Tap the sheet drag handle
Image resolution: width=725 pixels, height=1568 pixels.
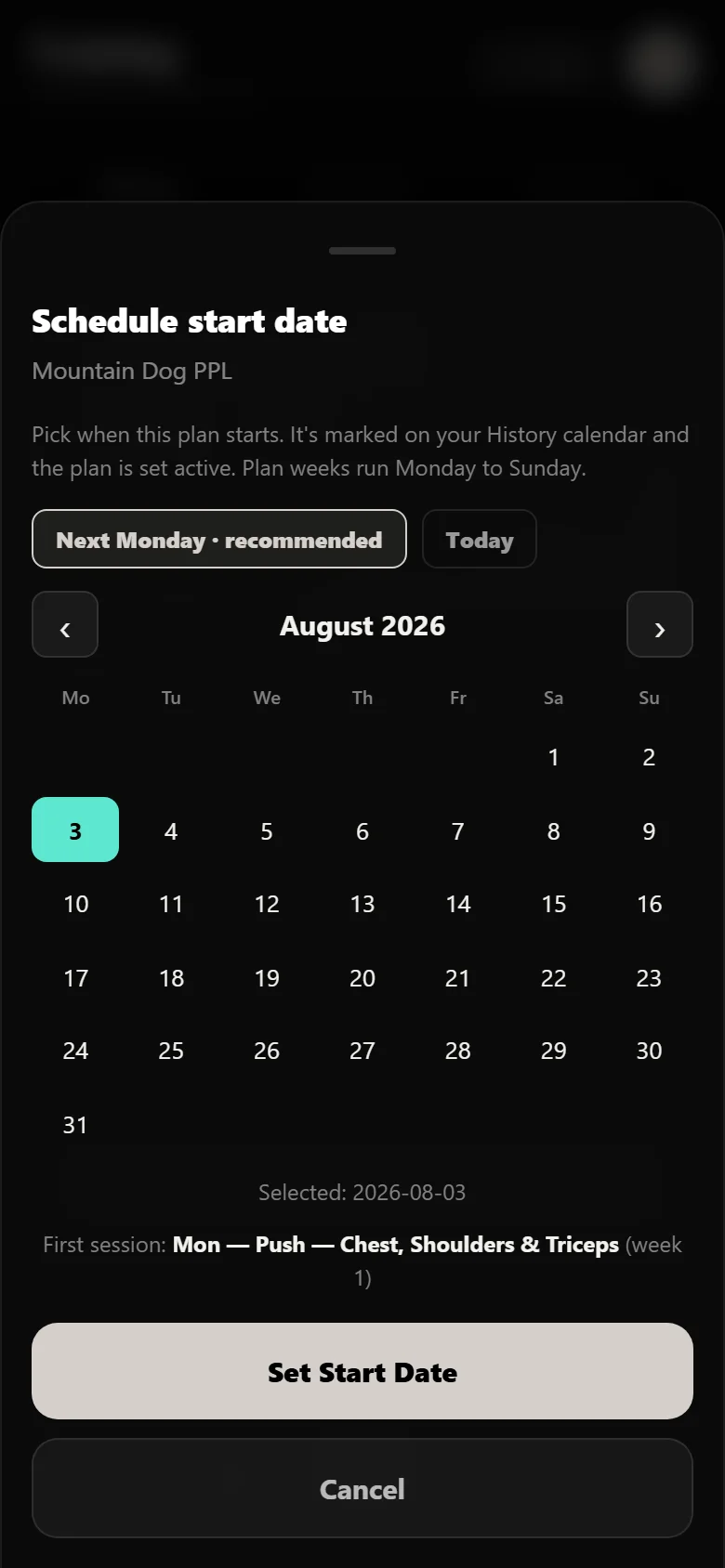(x=362, y=251)
